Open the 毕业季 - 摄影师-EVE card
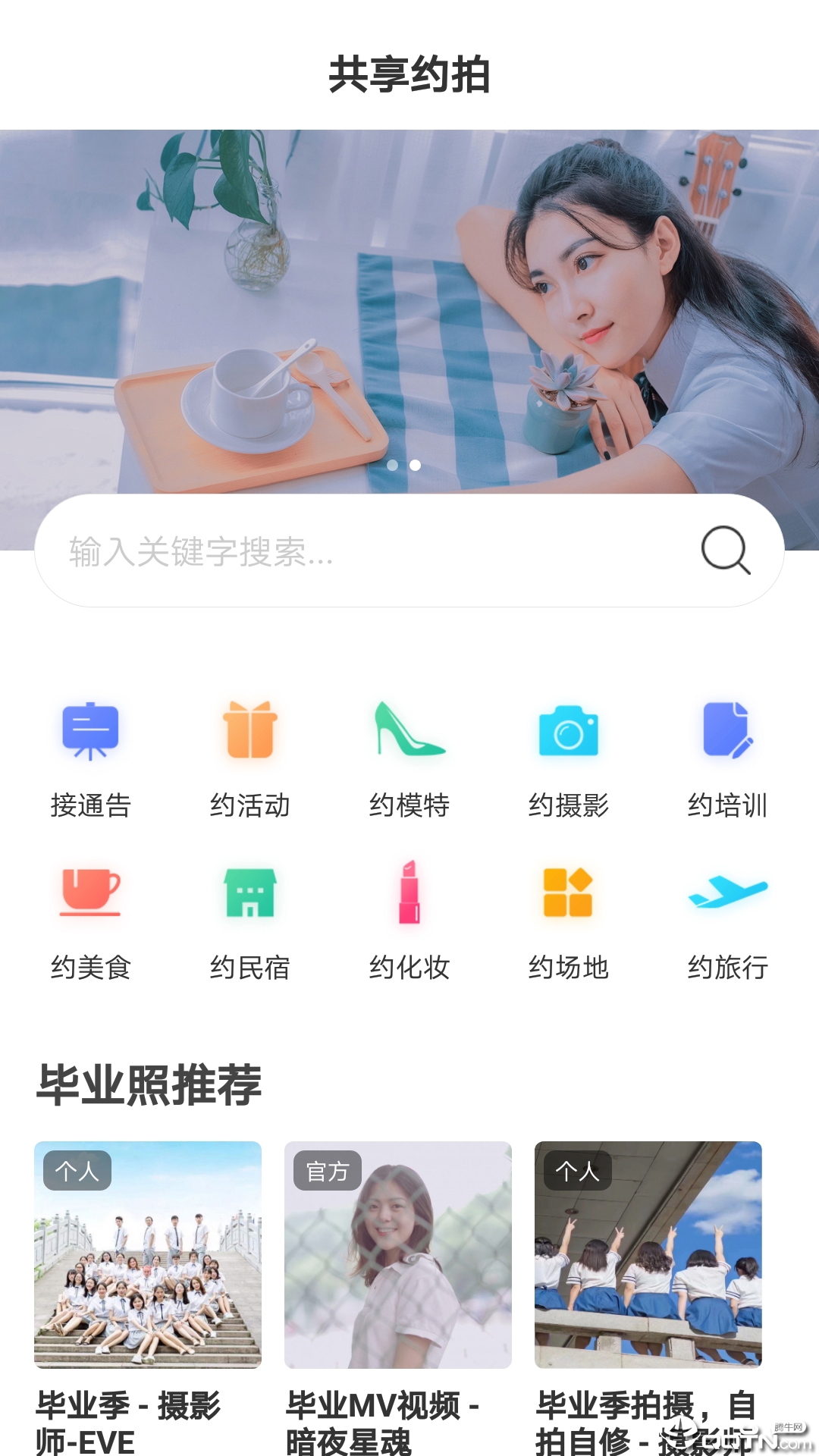This screenshot has height=1456, width=819. coord(148,1255)
